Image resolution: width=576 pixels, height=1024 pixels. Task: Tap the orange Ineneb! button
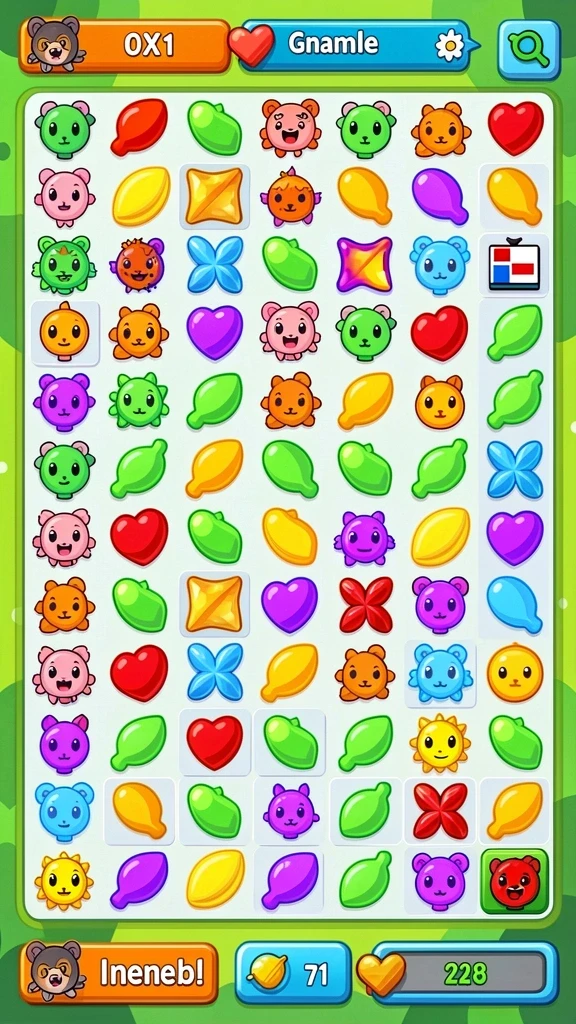[119, 972]
